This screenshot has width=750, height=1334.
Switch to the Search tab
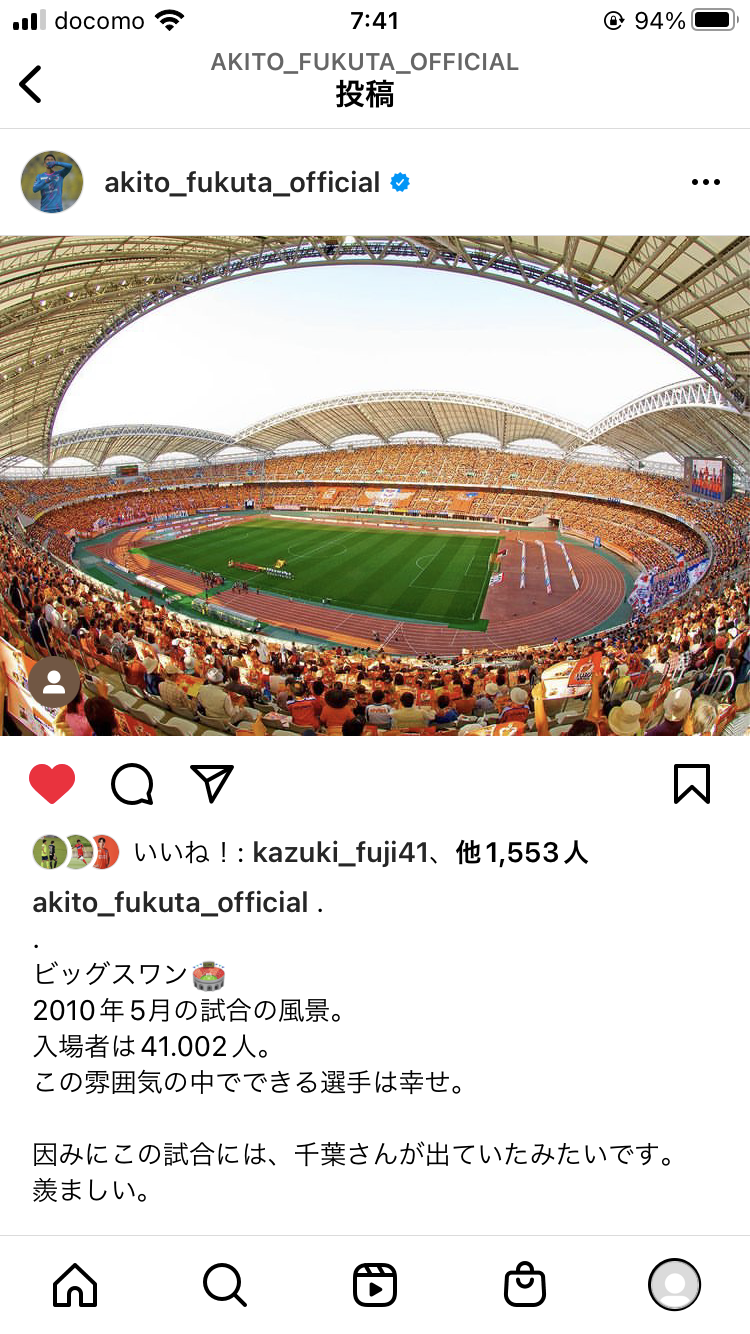(225, 1284)
